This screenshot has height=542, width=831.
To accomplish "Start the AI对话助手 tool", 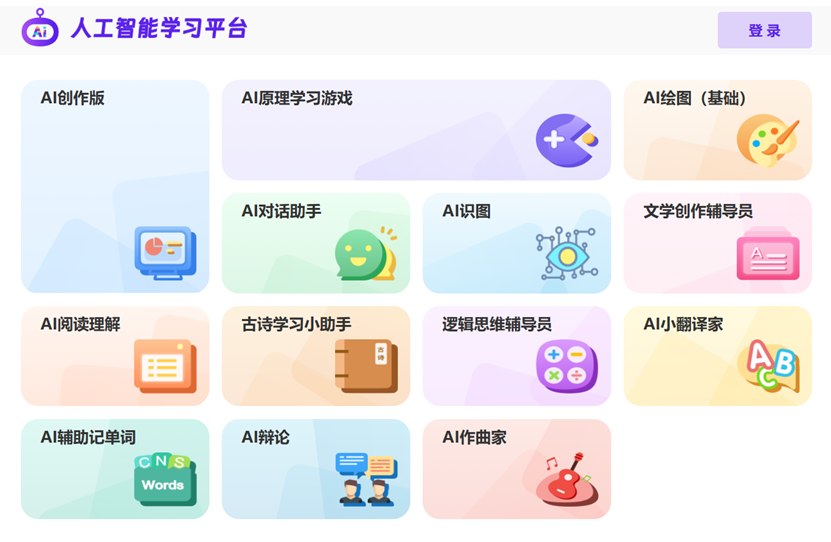I will click(315, 243).
